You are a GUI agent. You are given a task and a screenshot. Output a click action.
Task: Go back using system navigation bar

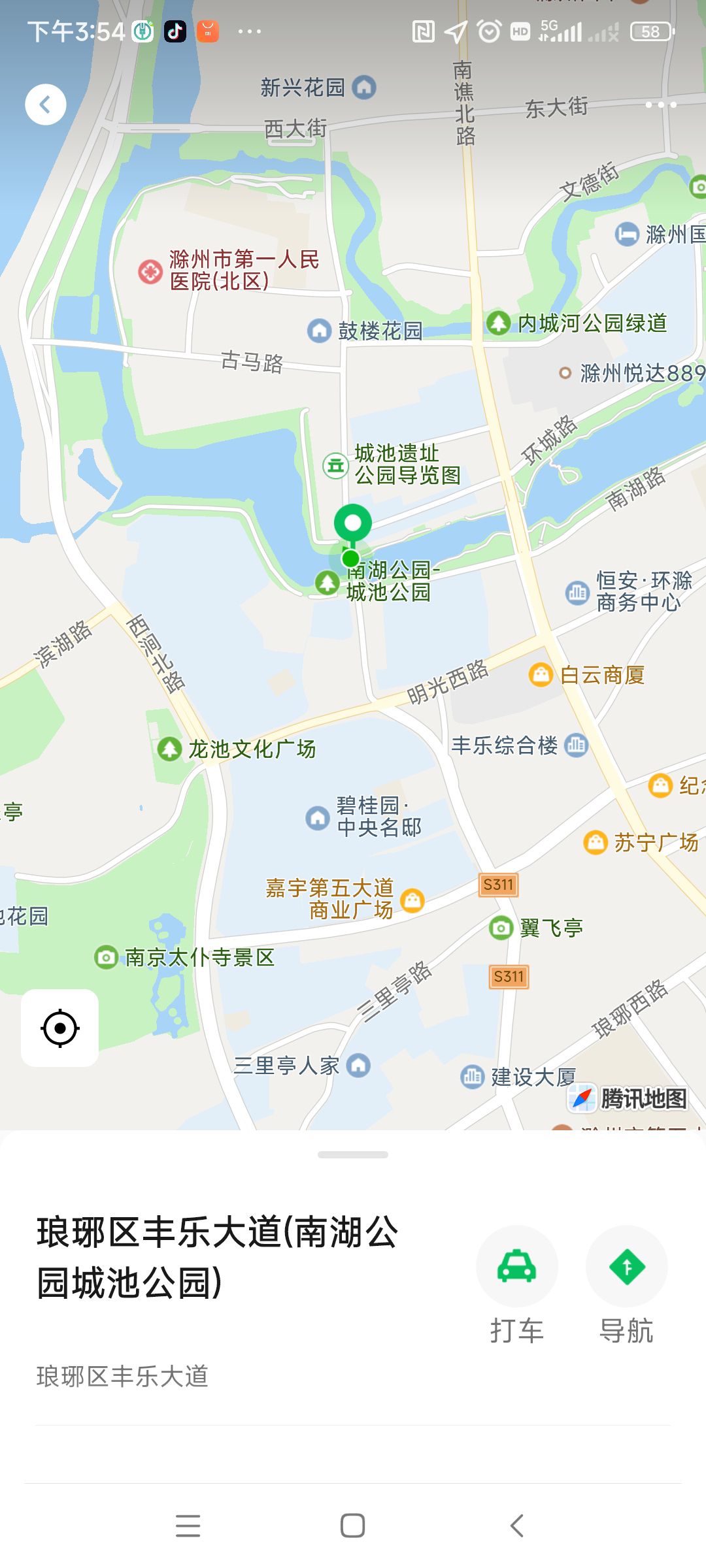516,1526
